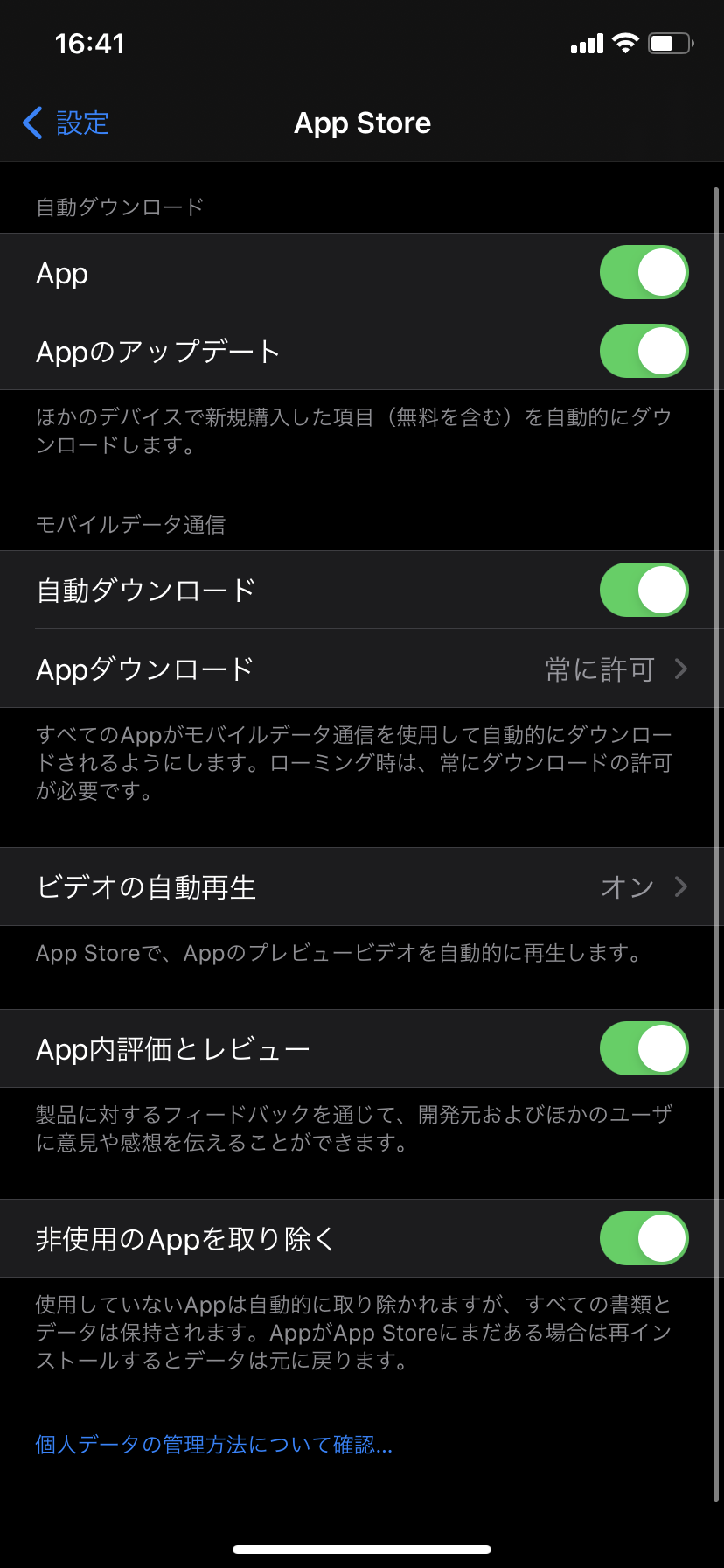Toggle the App automatic download switch
724x1568 pixels.
[644, 273]
